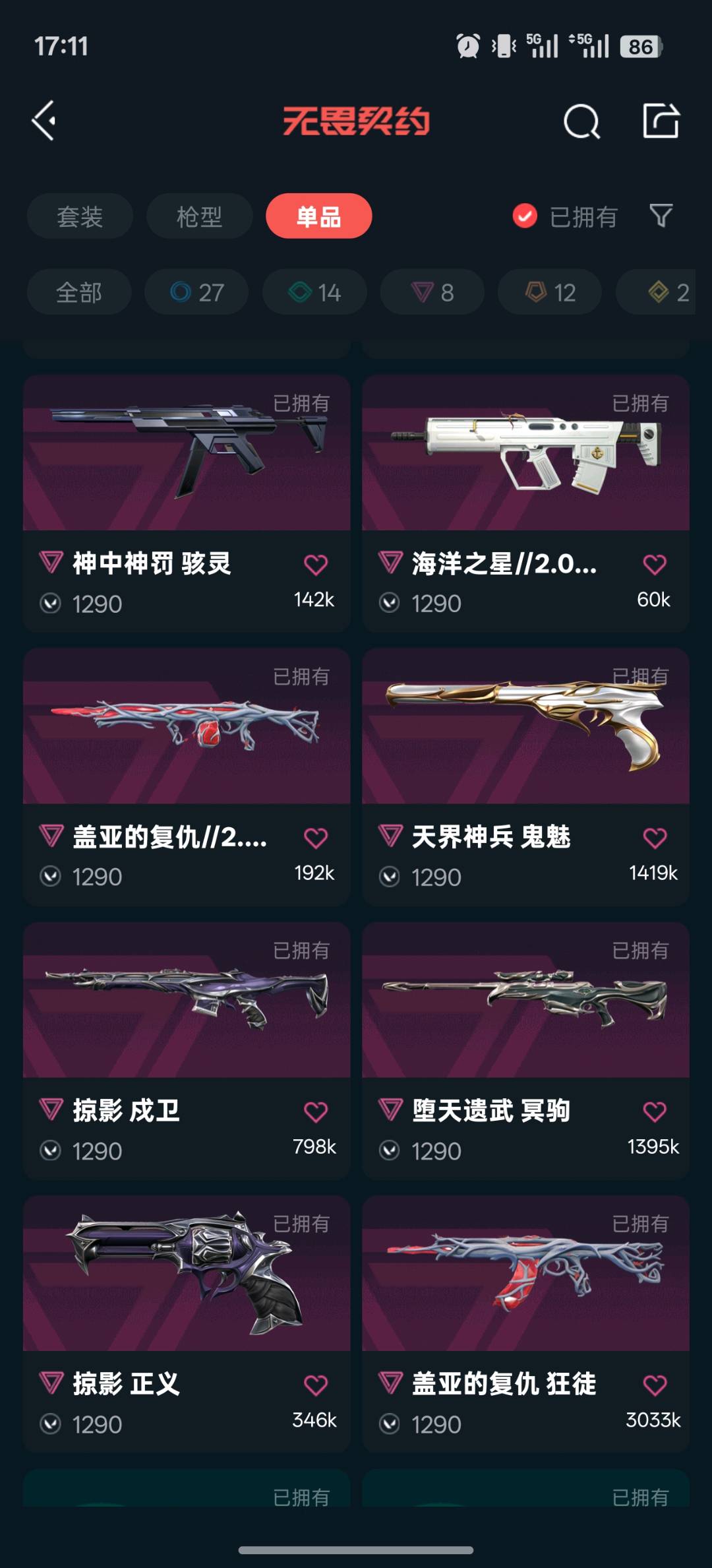Go back using the top-left arrow
This screenshot has width=712, height=1568.
point(44,121)
